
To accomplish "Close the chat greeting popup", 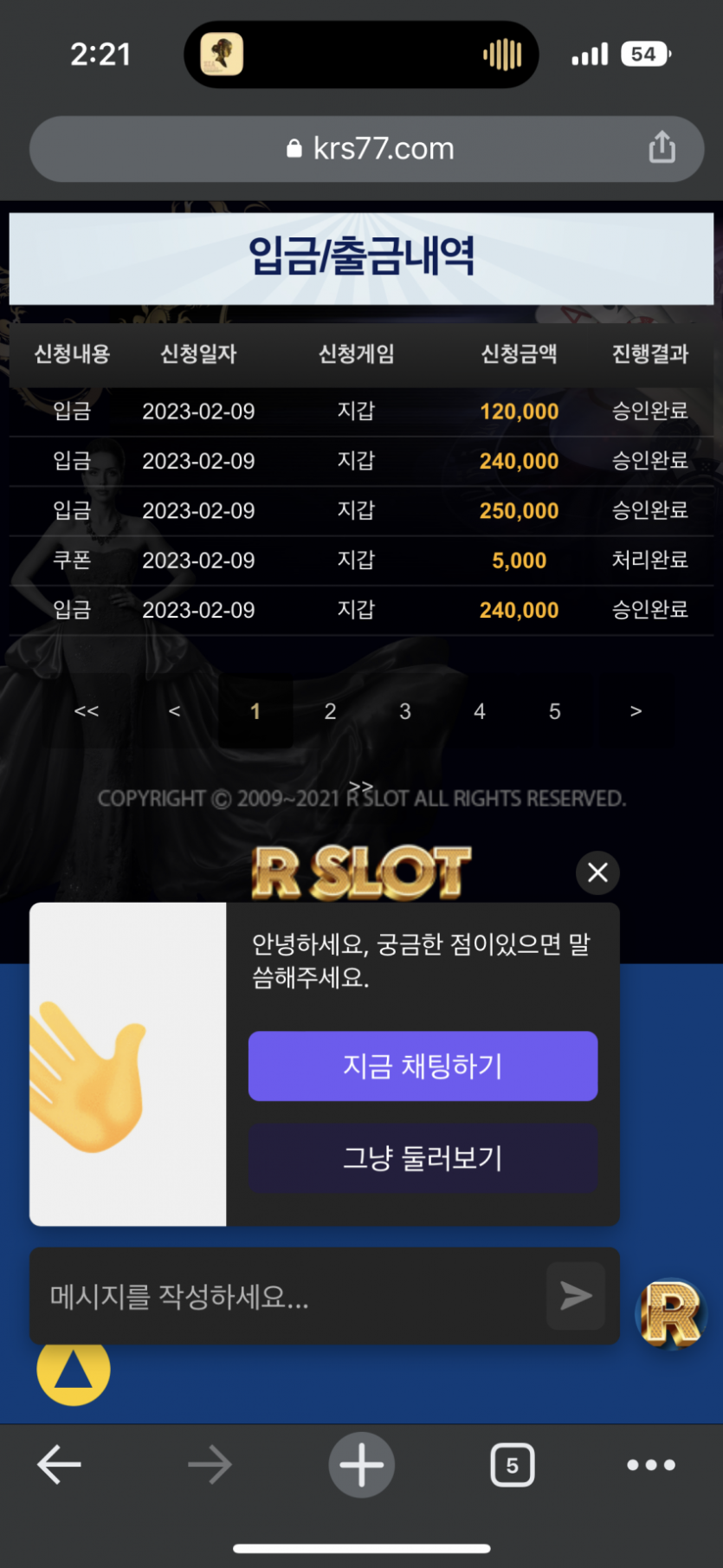I will [597, 872].
